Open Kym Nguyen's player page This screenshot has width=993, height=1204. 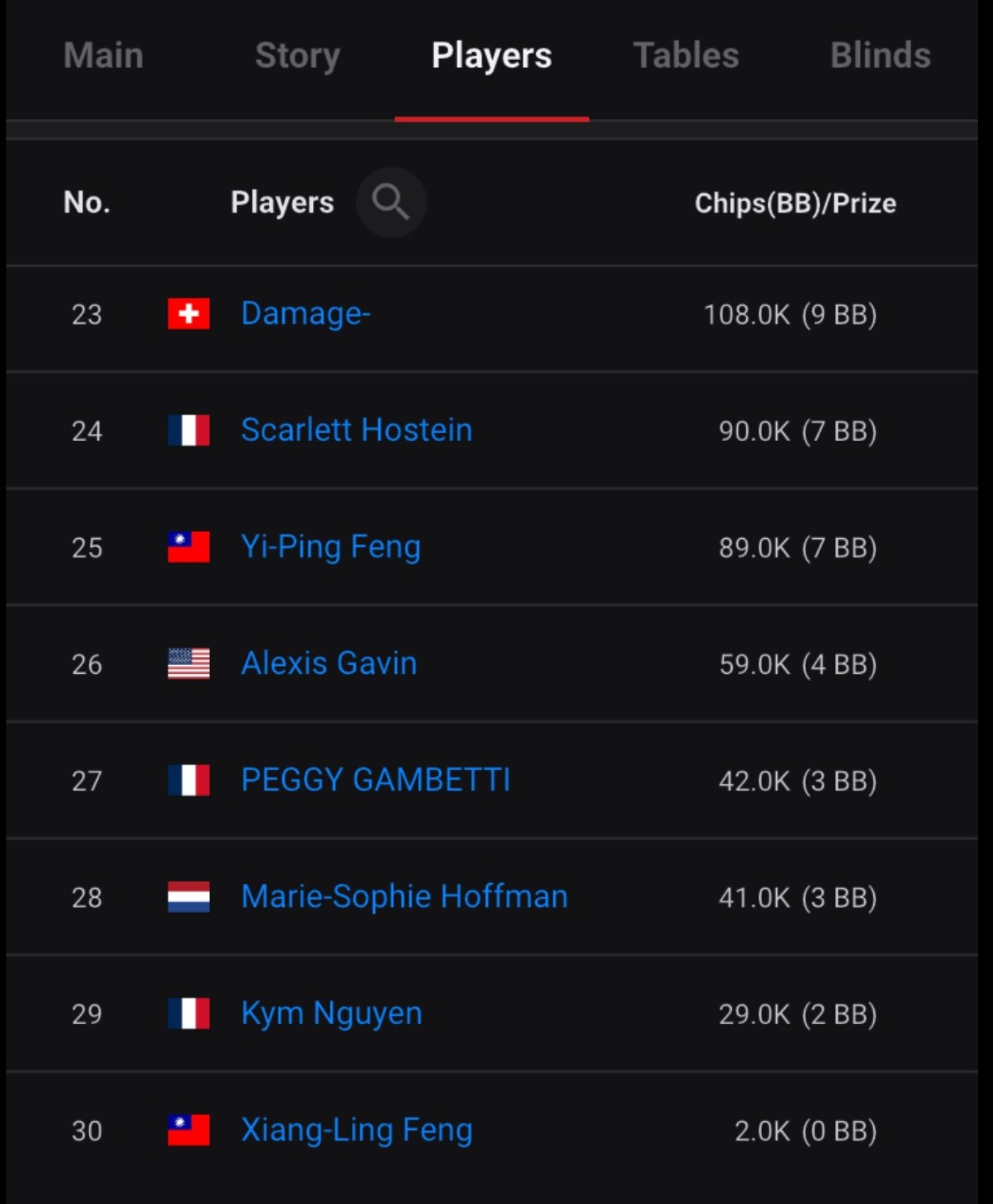[x=332, y=1013]
